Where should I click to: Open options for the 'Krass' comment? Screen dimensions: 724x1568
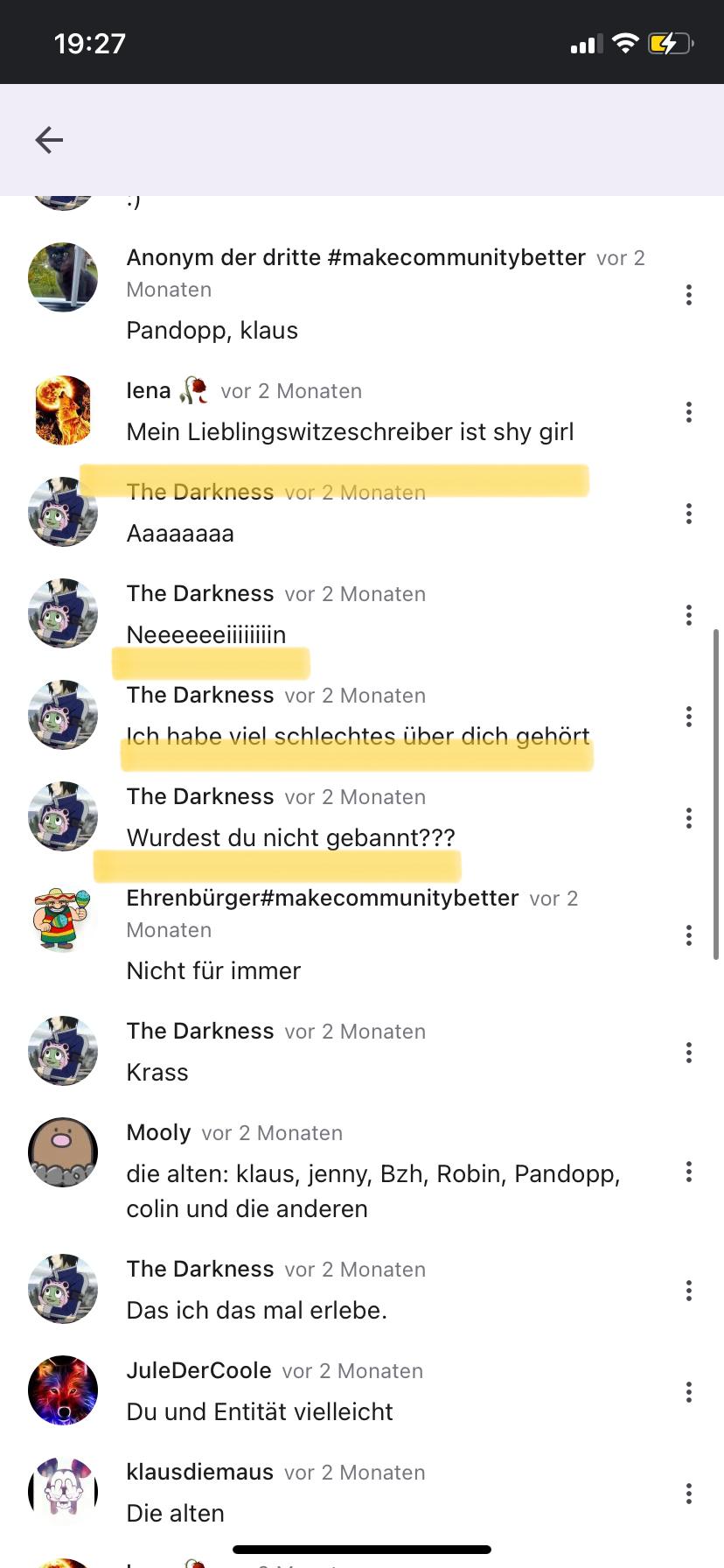(689, 1053)
